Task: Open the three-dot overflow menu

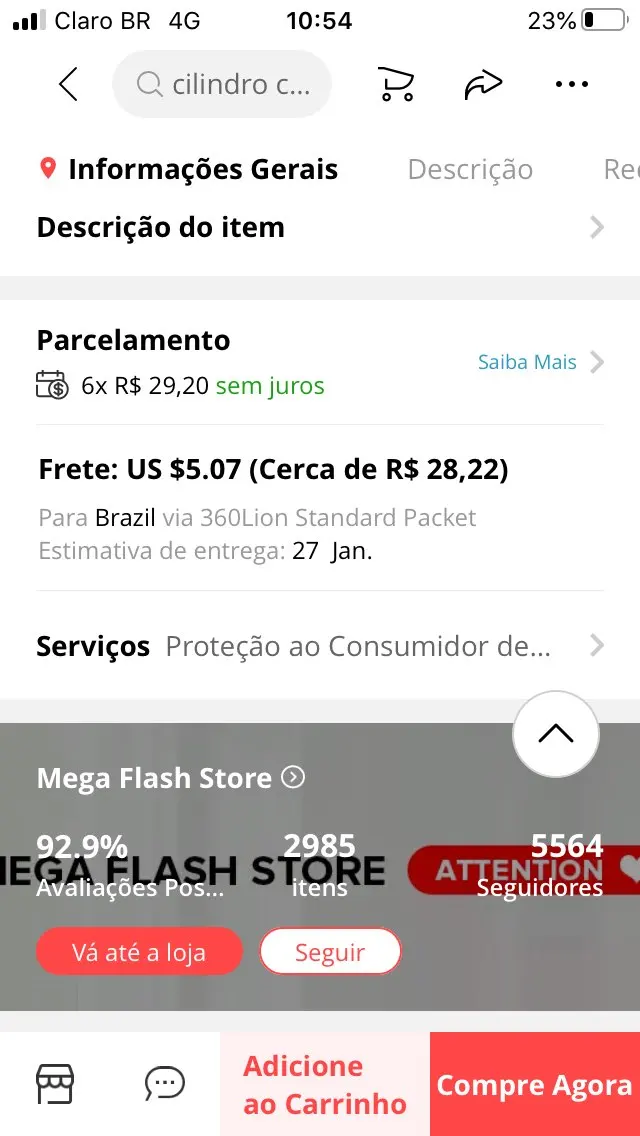Action: point(571,84)
